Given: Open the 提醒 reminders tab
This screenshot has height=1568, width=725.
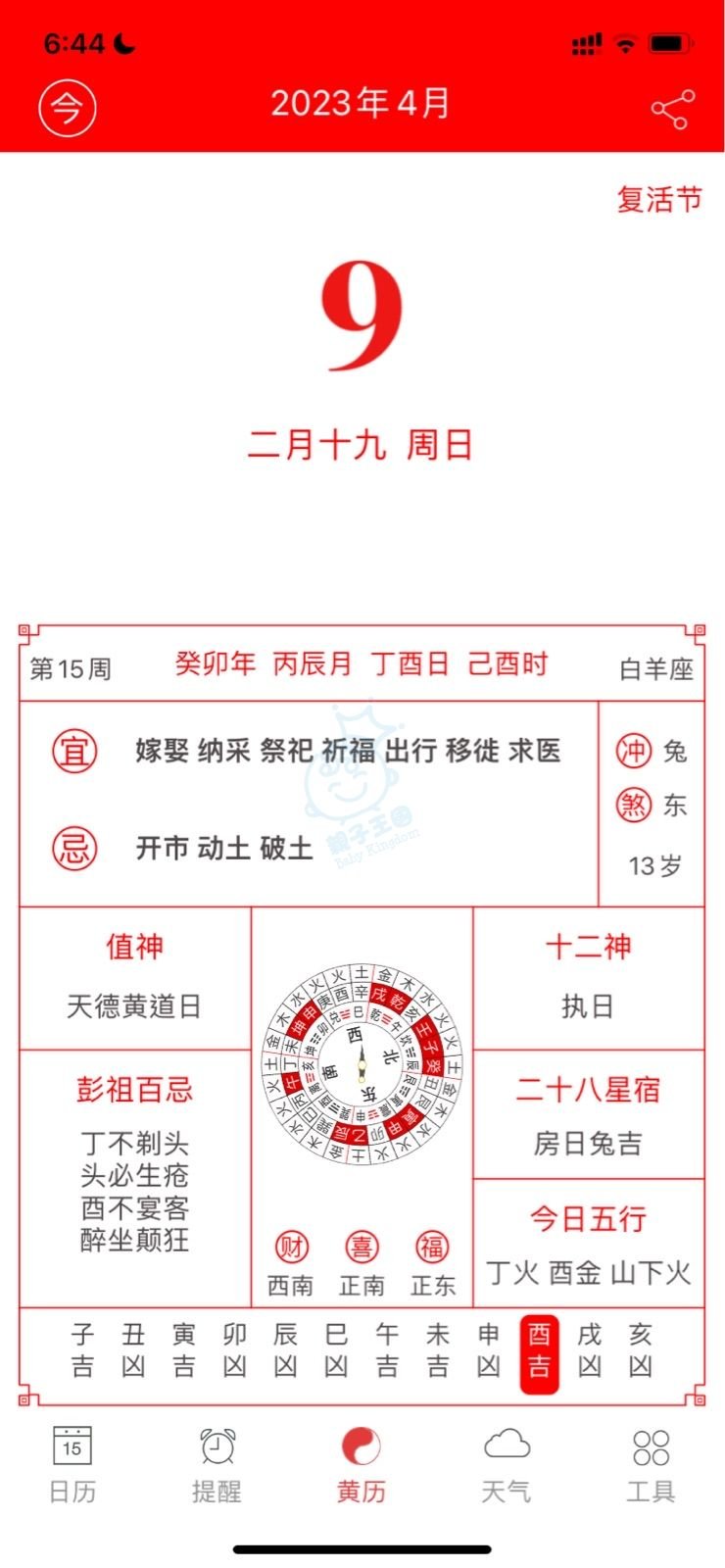Looking at the screenshot, I should coord(217,1464).
